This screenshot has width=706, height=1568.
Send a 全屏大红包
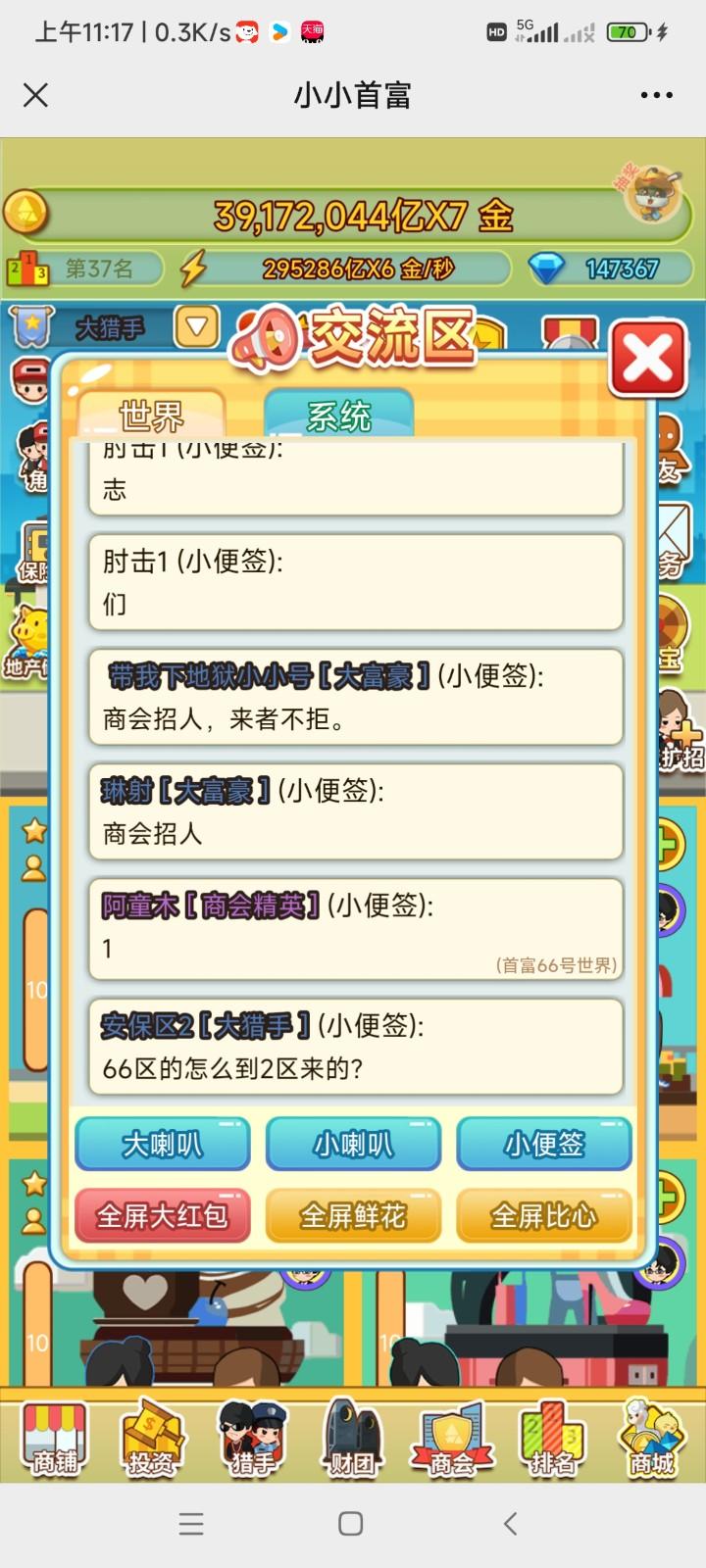coord(162,1216)
